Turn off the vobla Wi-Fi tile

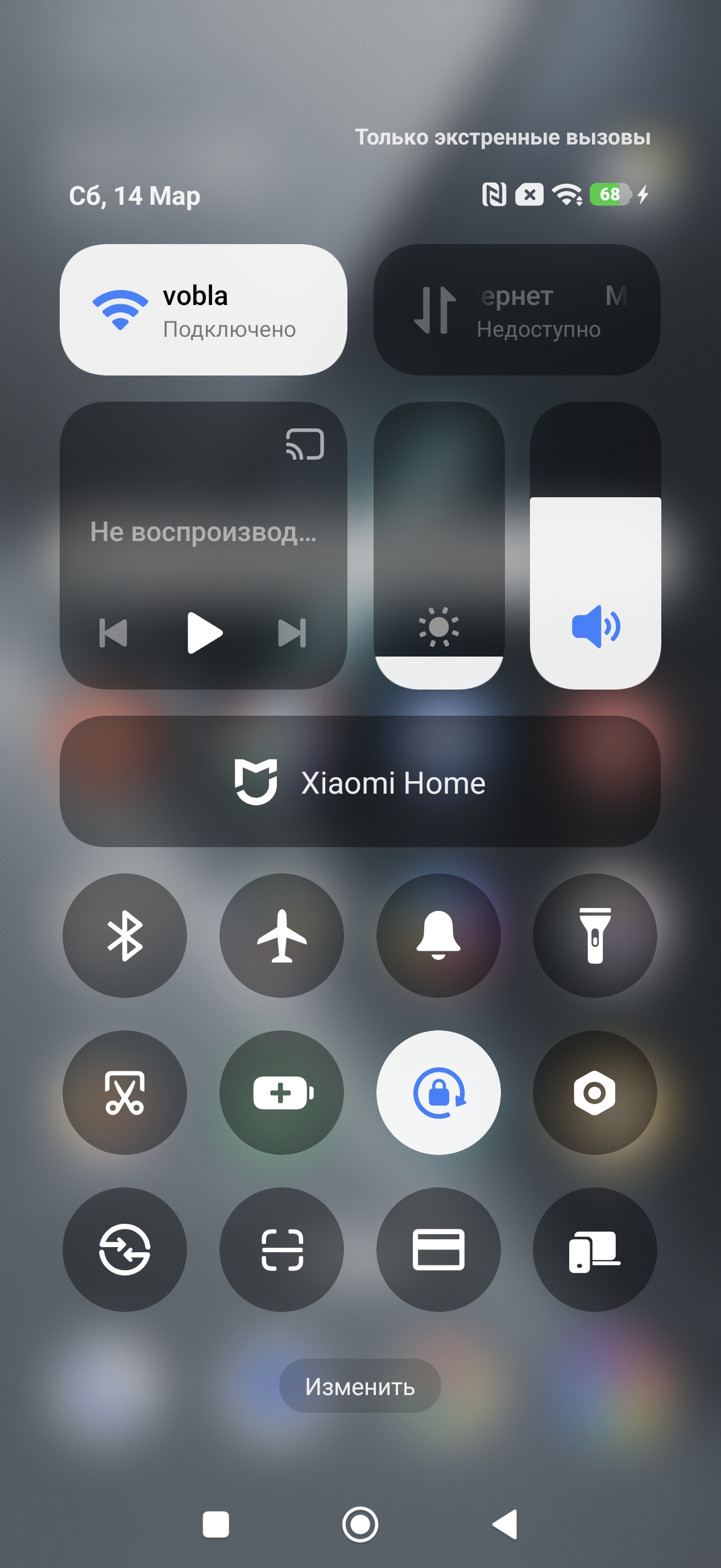(202, 310)
